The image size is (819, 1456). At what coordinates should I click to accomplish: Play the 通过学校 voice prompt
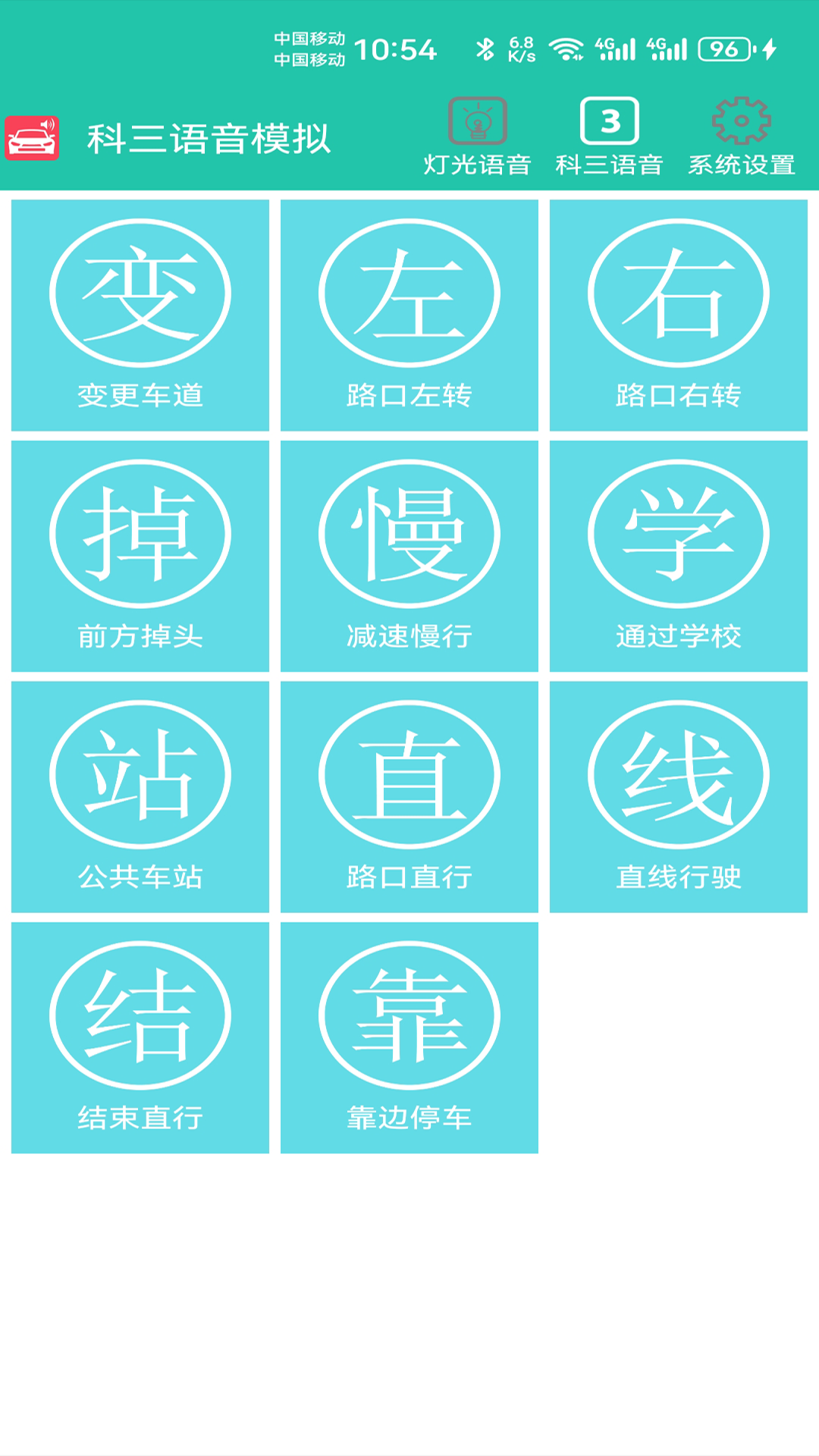679,556
